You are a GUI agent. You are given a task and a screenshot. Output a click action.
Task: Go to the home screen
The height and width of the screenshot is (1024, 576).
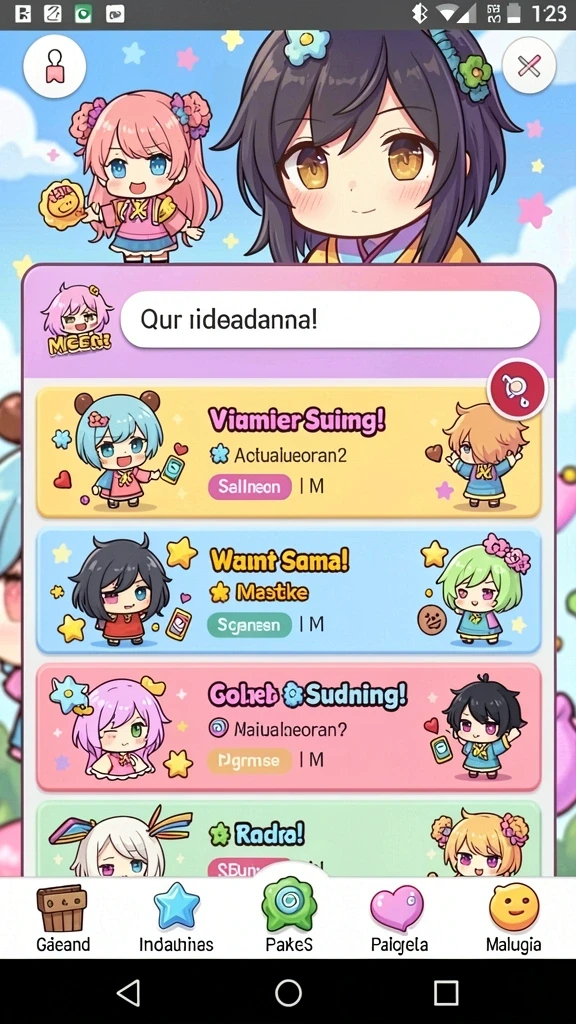point(288,993)
